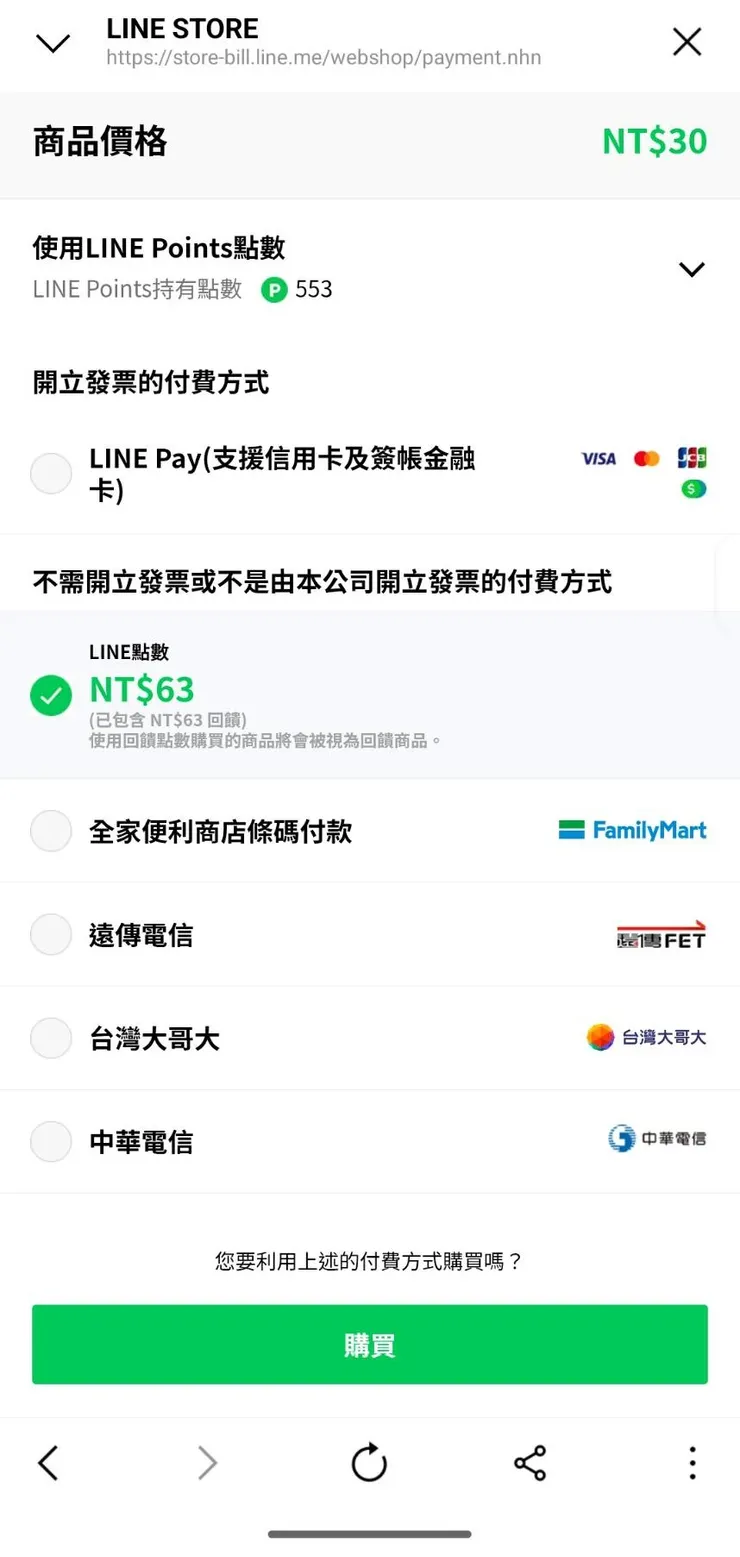Open the three-dot overflow menu

pyautogui.click(x=691, y=1463)
